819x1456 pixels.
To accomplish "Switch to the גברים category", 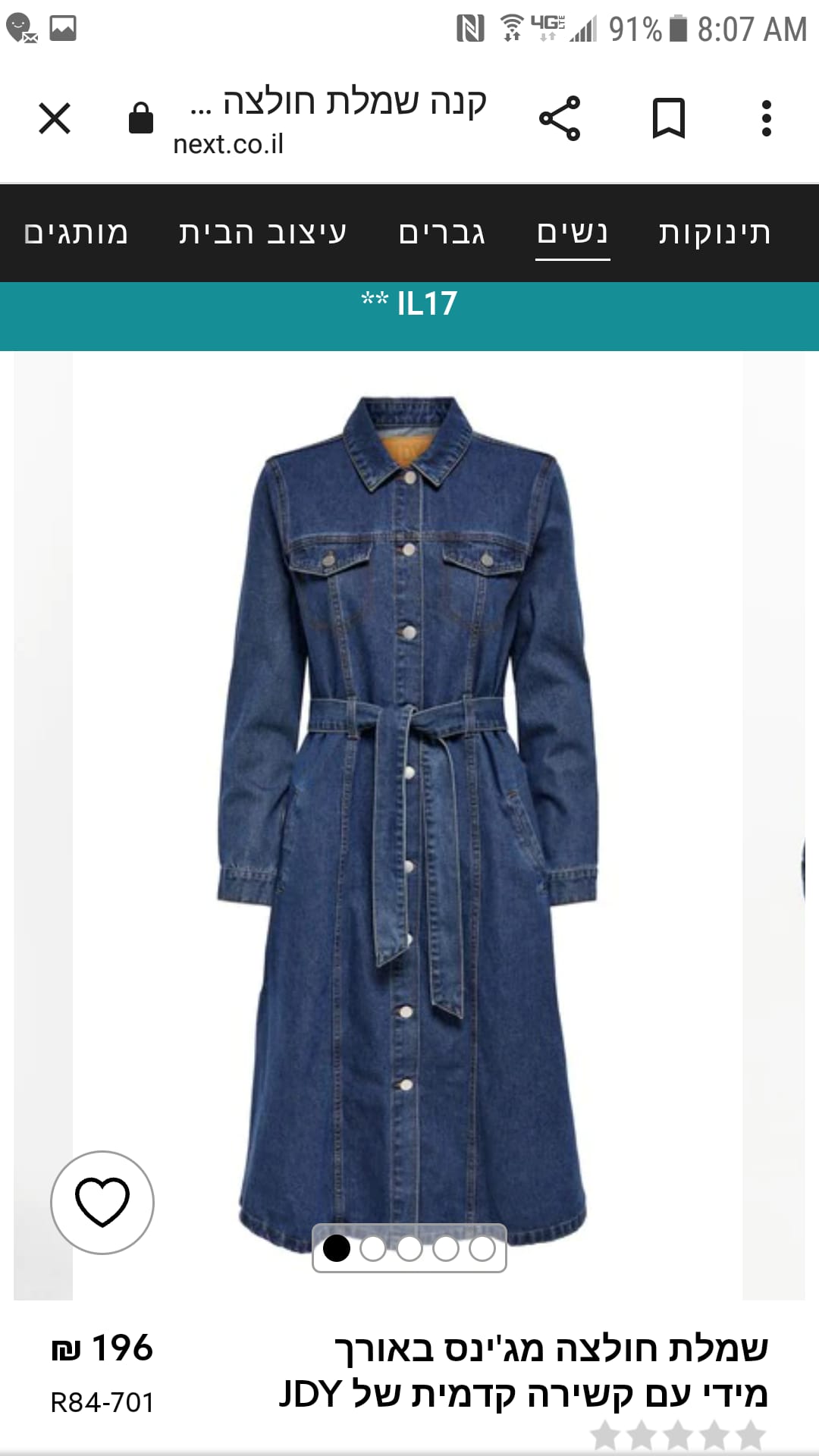I will point(442,233).
